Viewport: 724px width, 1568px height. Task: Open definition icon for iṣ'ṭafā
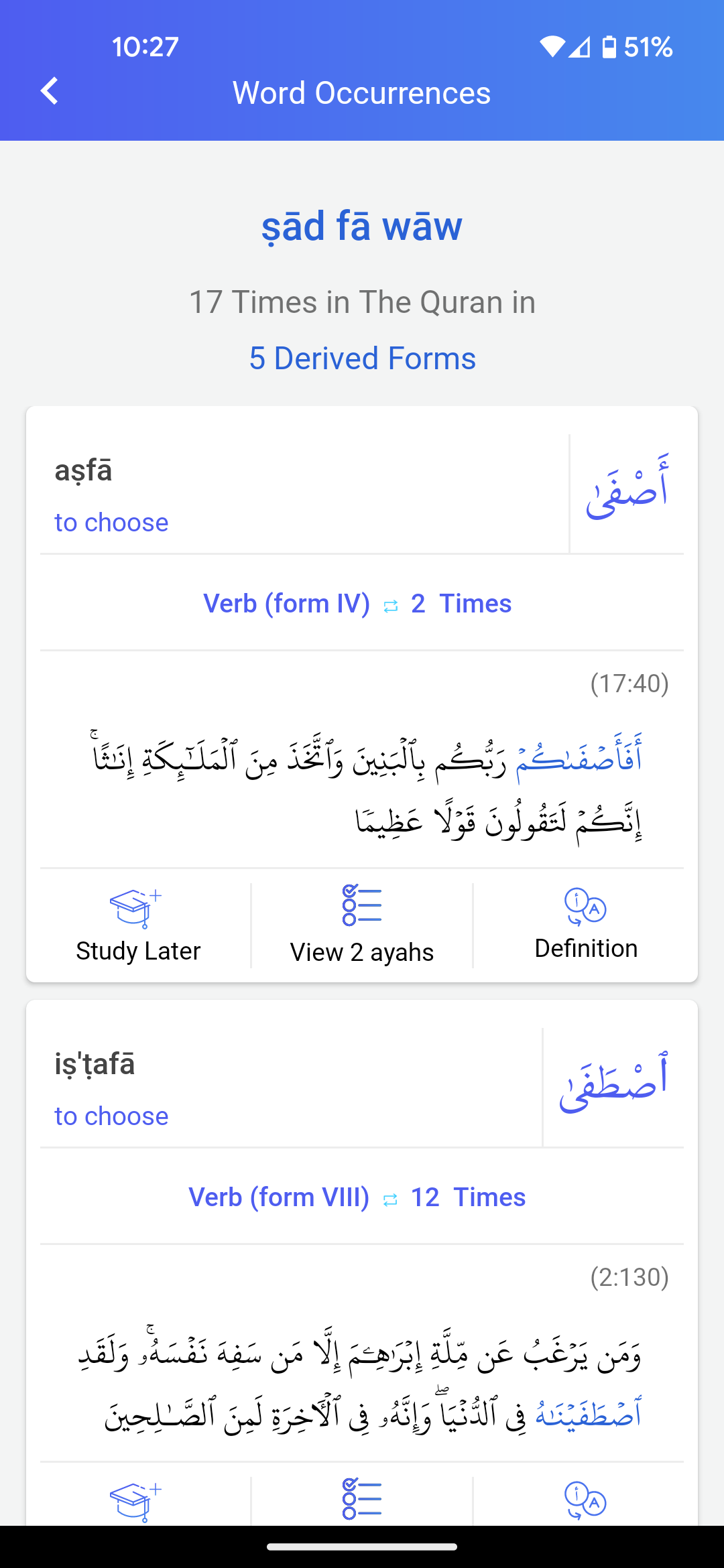(x=585, y=1501)
